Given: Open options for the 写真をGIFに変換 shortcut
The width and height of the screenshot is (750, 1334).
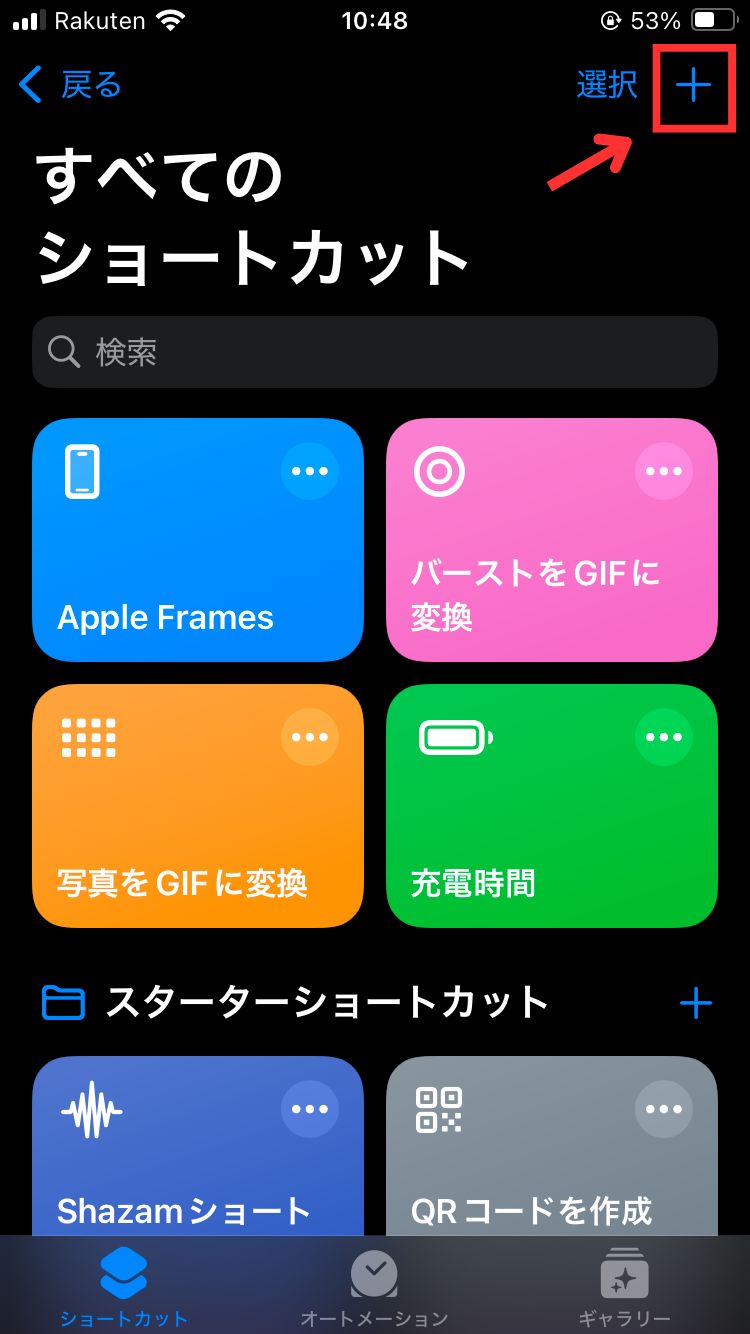Looking at the screenshot, I should [310, 737].
